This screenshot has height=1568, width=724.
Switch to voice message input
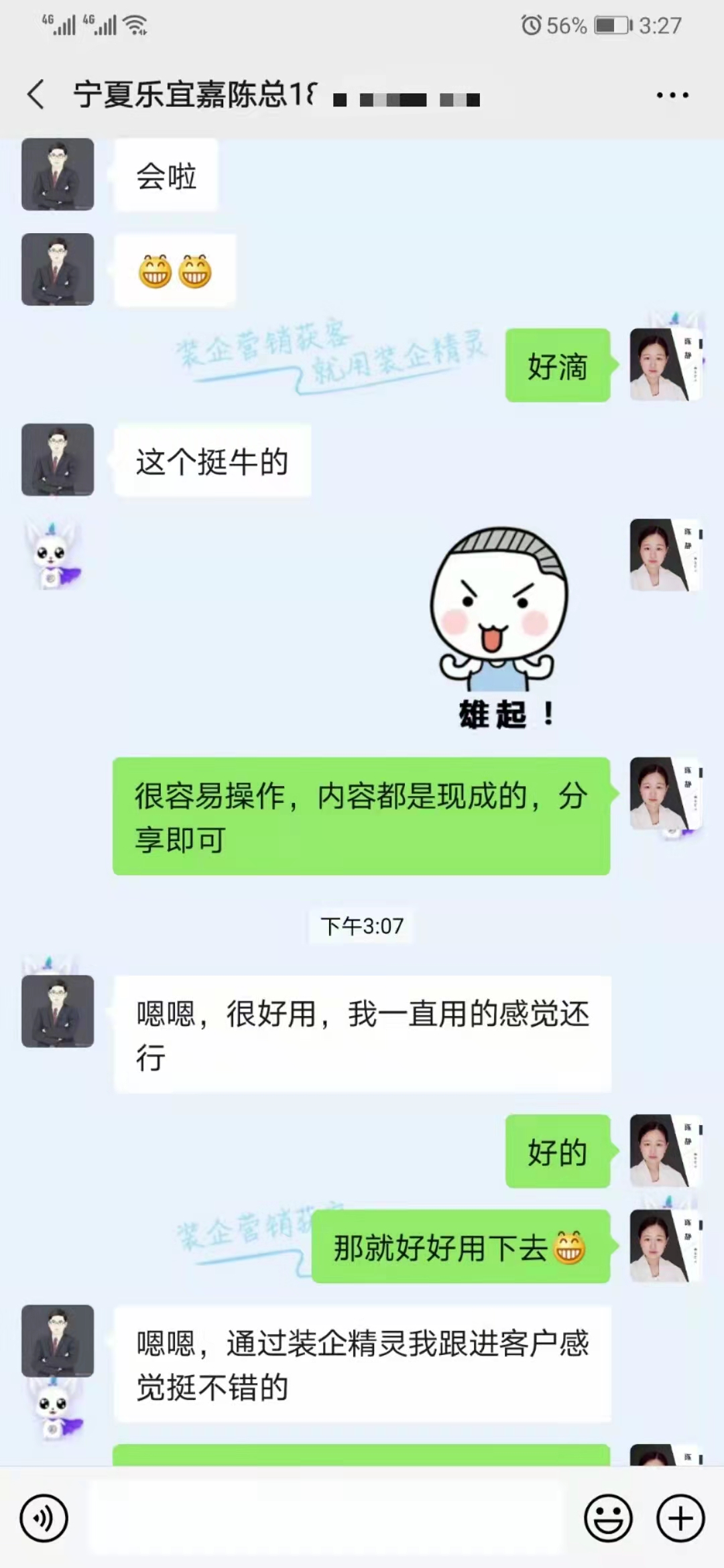(44, 1518)
